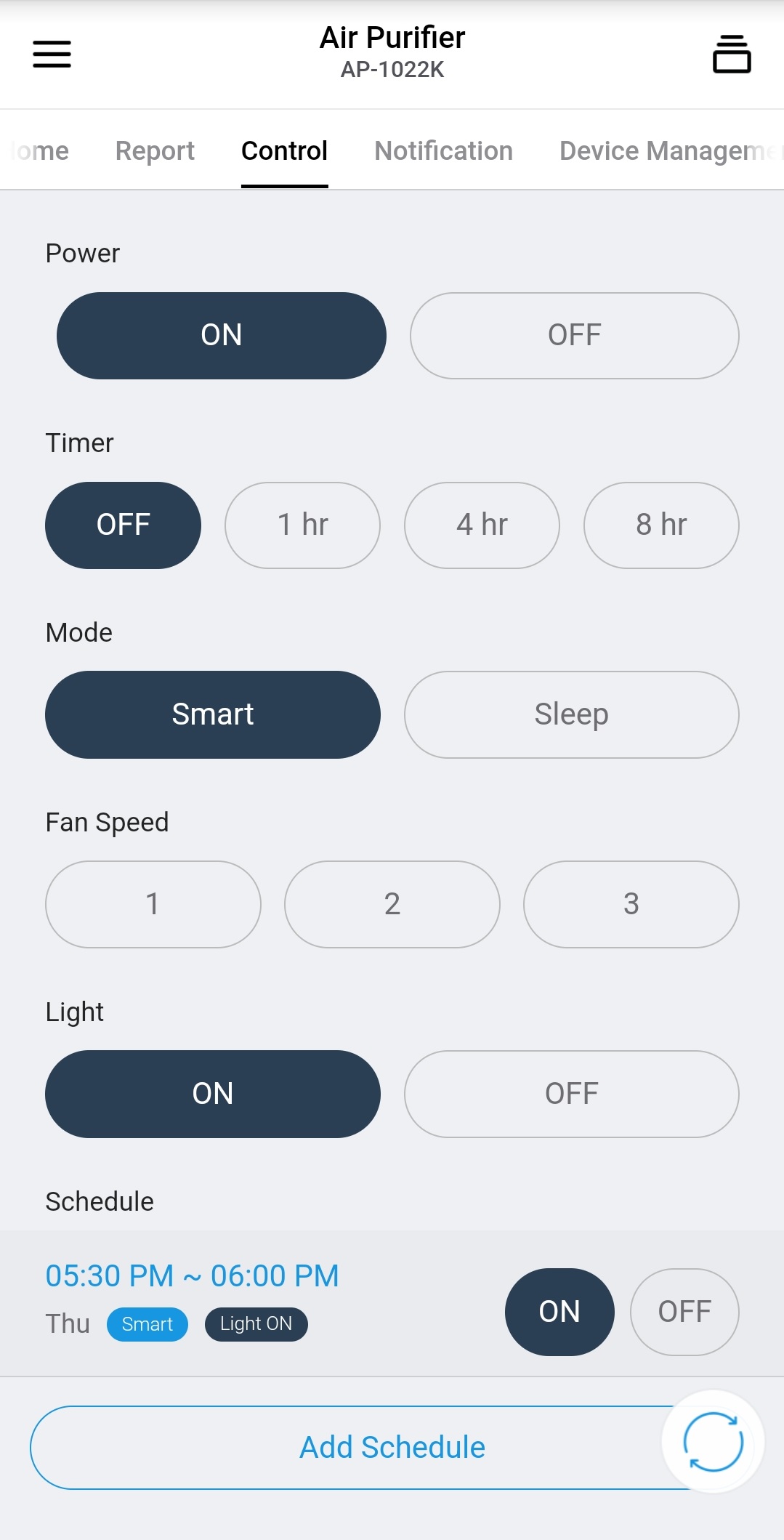Set timer to 4 hr
Image resolution: width=784 pixels, height=1540 pixels.
[x=482, y=525]
